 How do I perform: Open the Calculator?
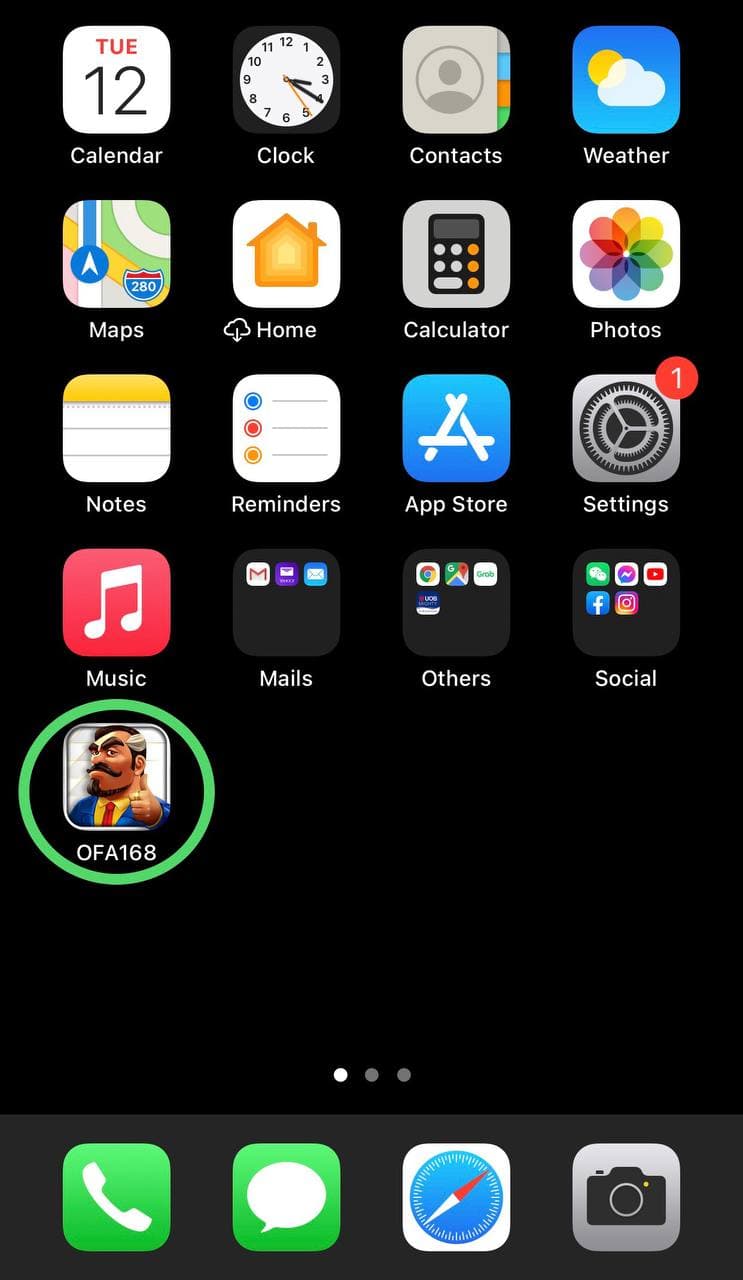pyautogui.click(x=456, y=254)
